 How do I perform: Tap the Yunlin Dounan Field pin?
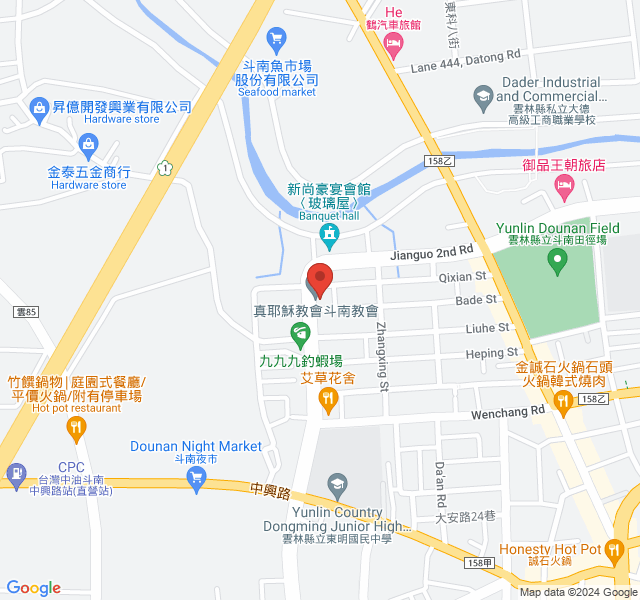point(558,263)
